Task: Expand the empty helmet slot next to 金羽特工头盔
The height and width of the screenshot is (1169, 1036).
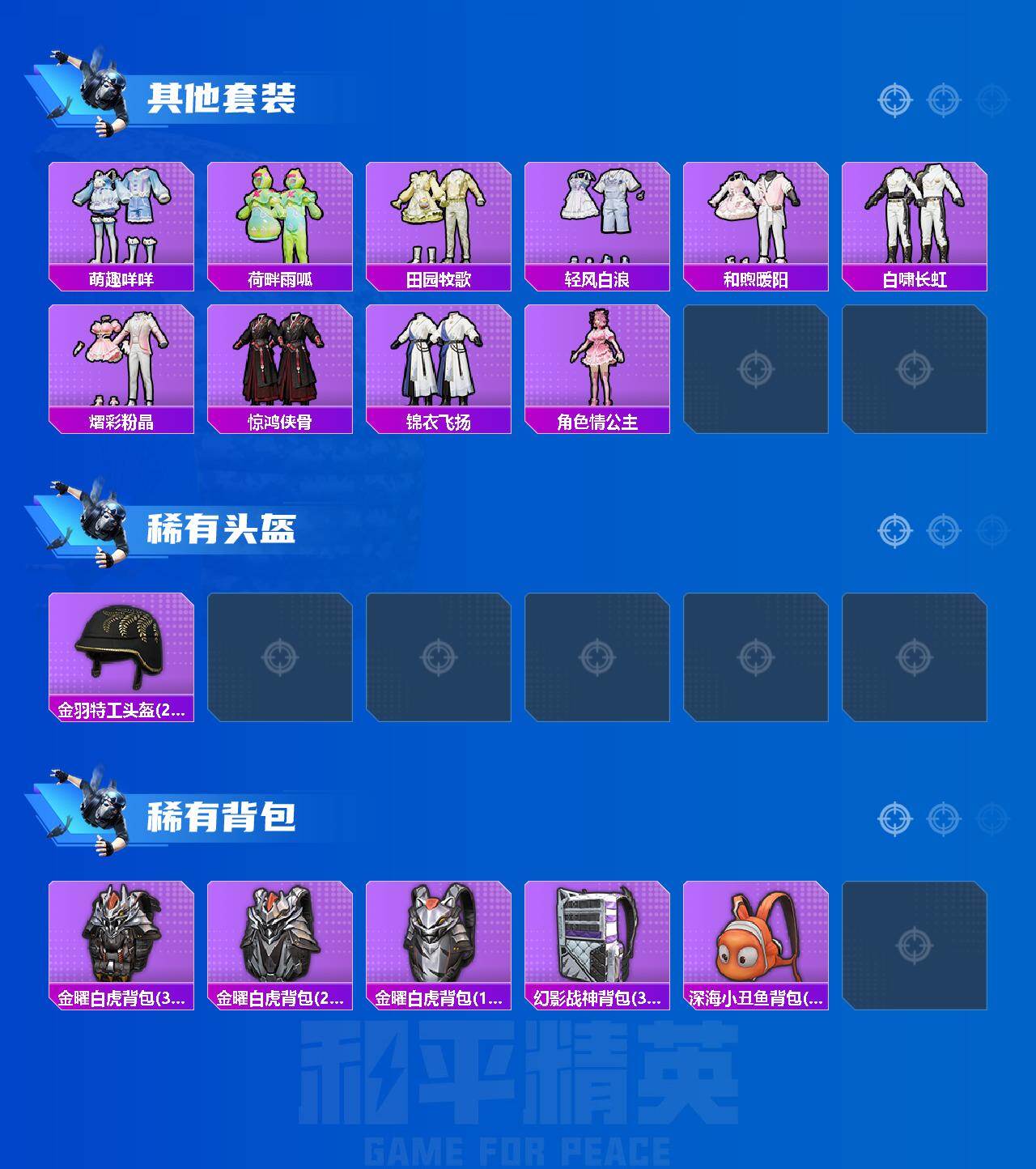Action: tap(281, 656)
